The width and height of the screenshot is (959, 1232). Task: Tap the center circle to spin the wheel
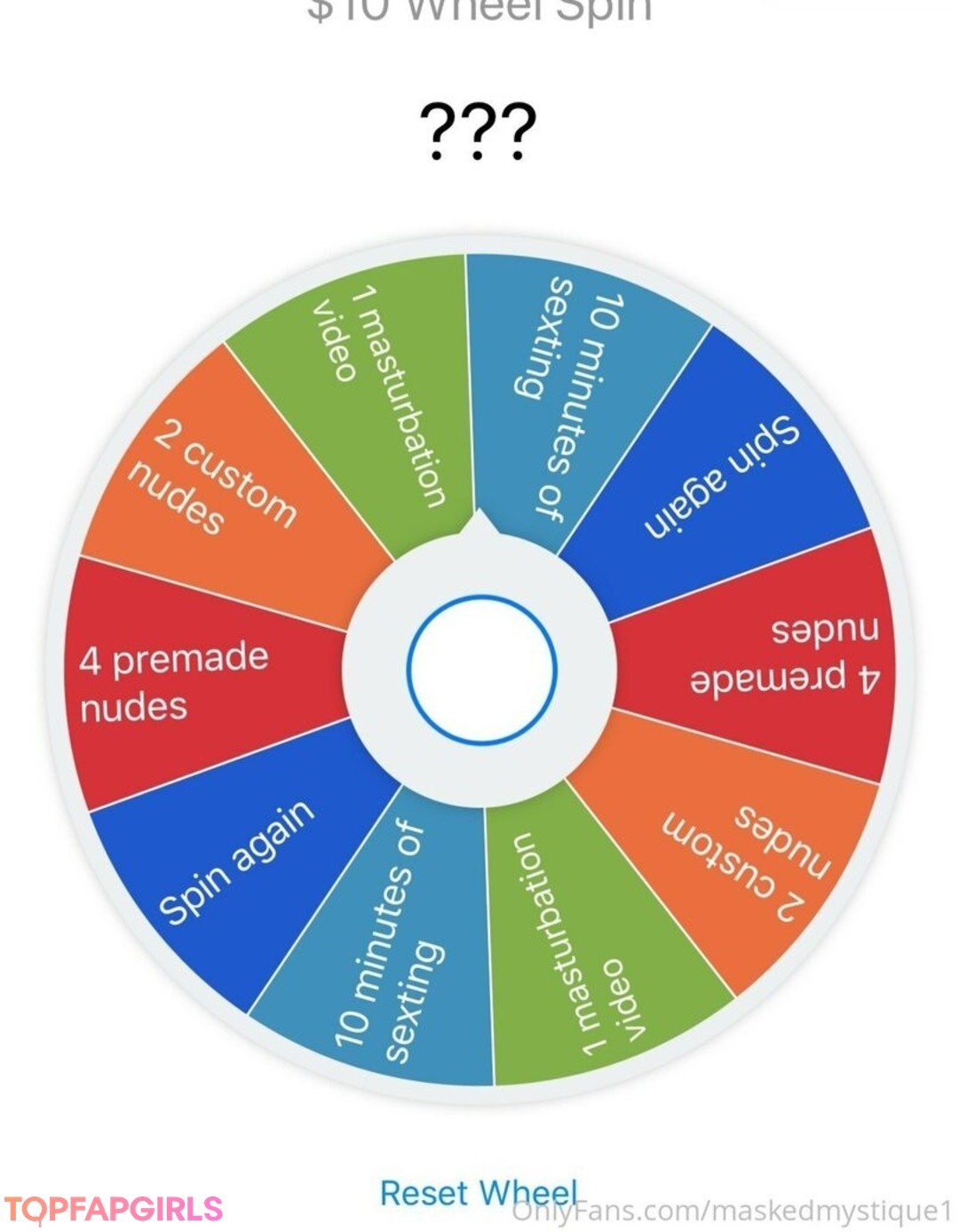[x=481, y=670]
